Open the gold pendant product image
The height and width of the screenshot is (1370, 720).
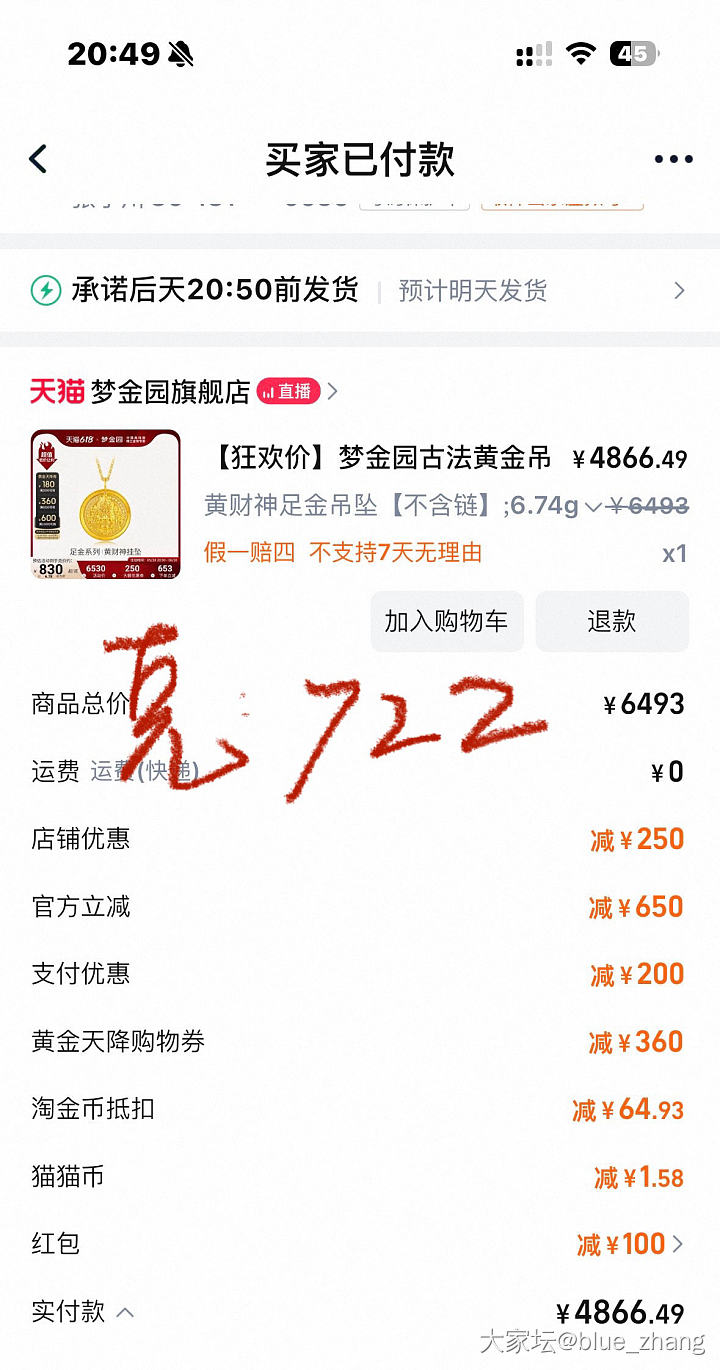(x=105, y=505)
